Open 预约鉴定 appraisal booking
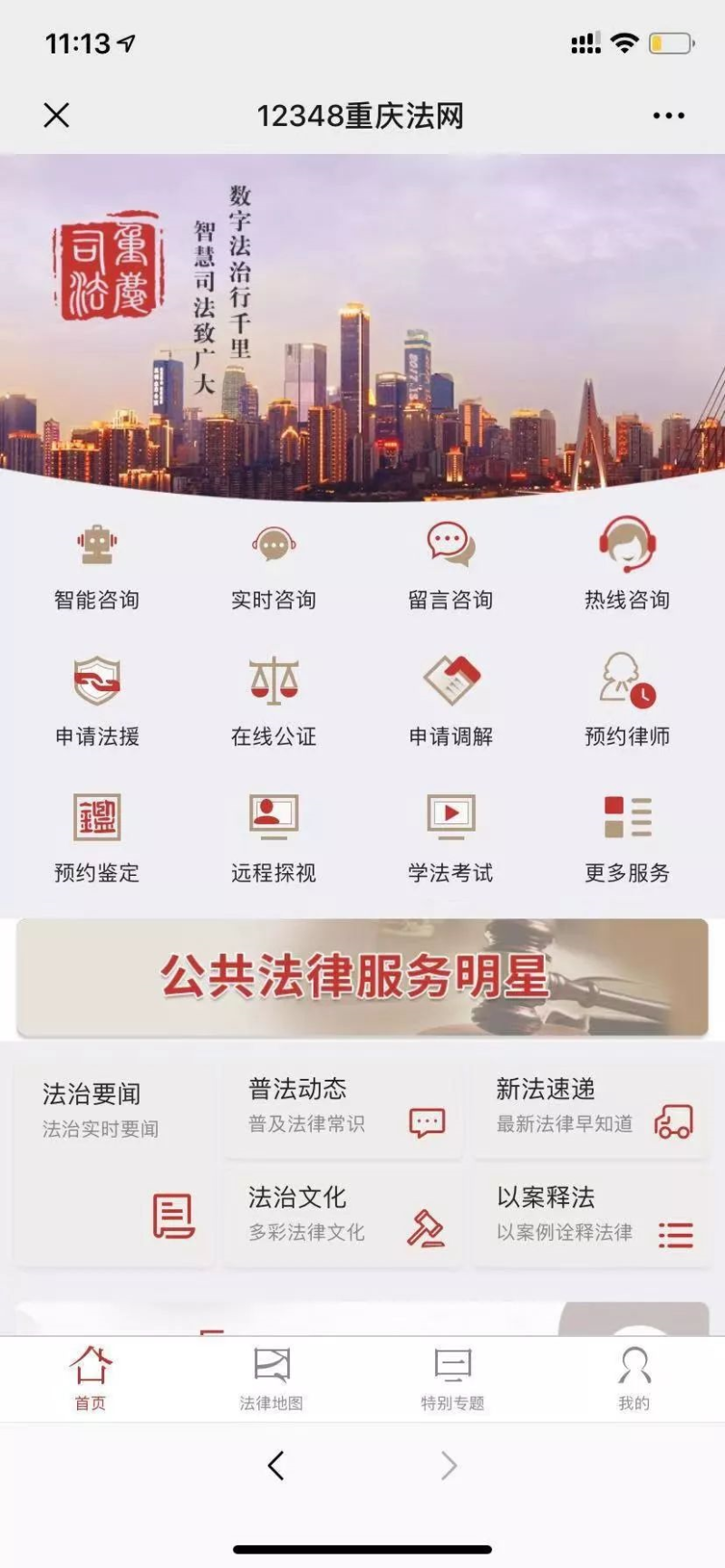 pos(97,840)
